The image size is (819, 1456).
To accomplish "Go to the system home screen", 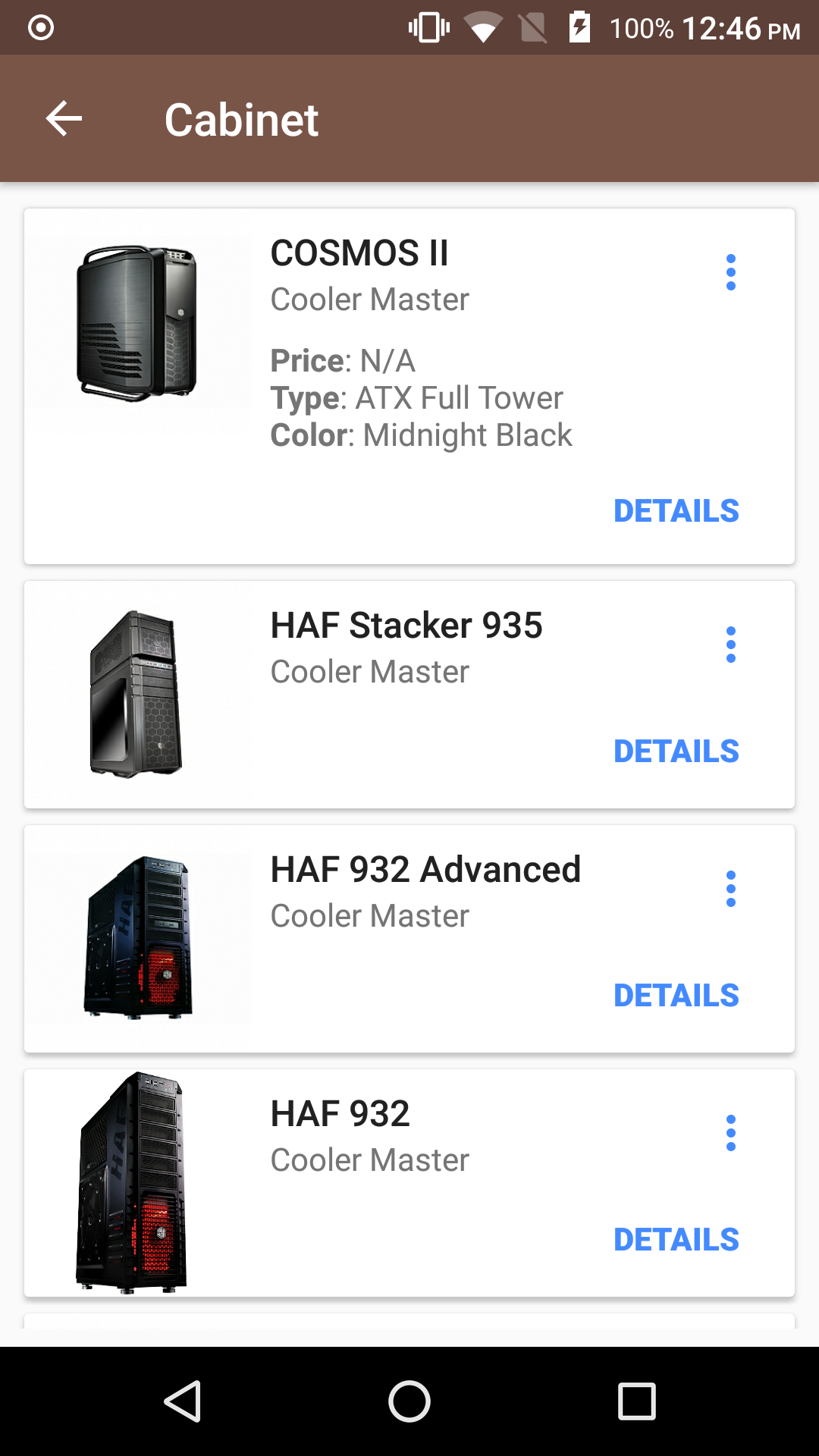I will coord(409,1401).
